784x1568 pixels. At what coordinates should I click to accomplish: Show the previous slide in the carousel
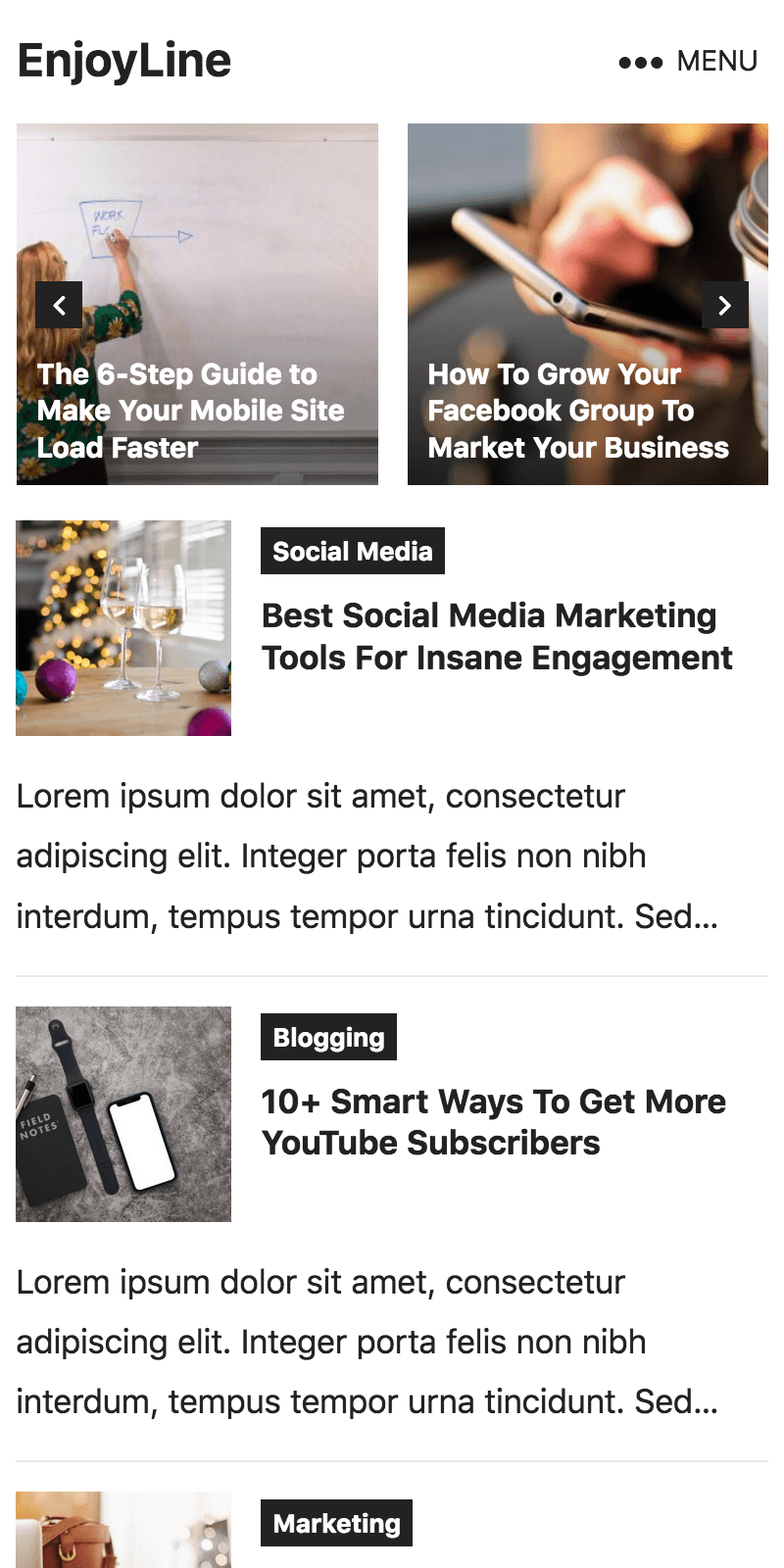click(x=59, y=305)
